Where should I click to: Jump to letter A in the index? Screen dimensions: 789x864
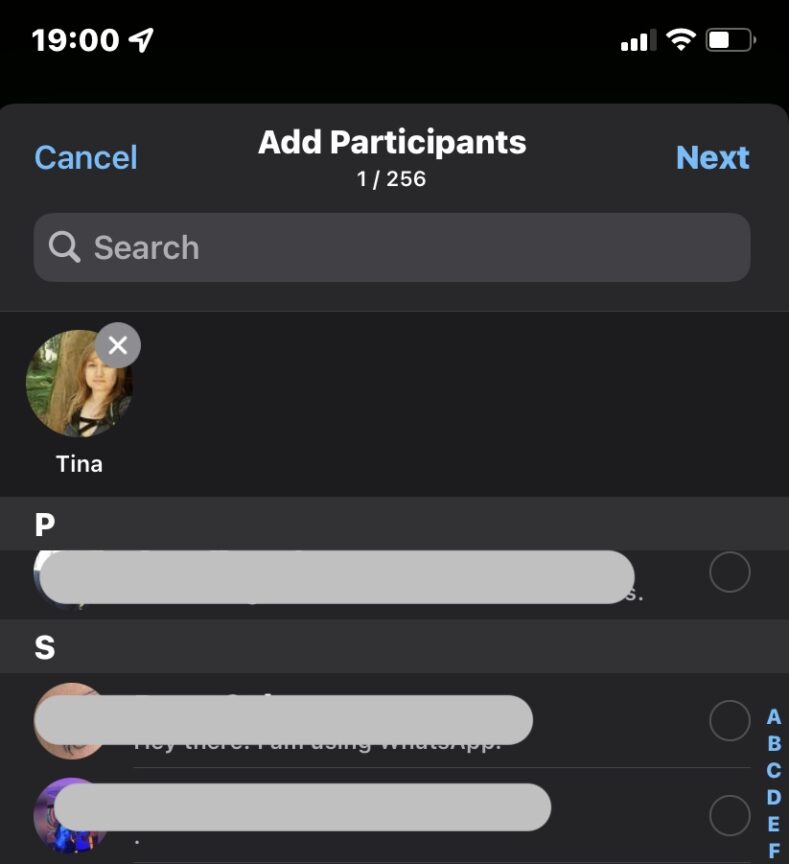pyautogui.click(x=773, y=717)
